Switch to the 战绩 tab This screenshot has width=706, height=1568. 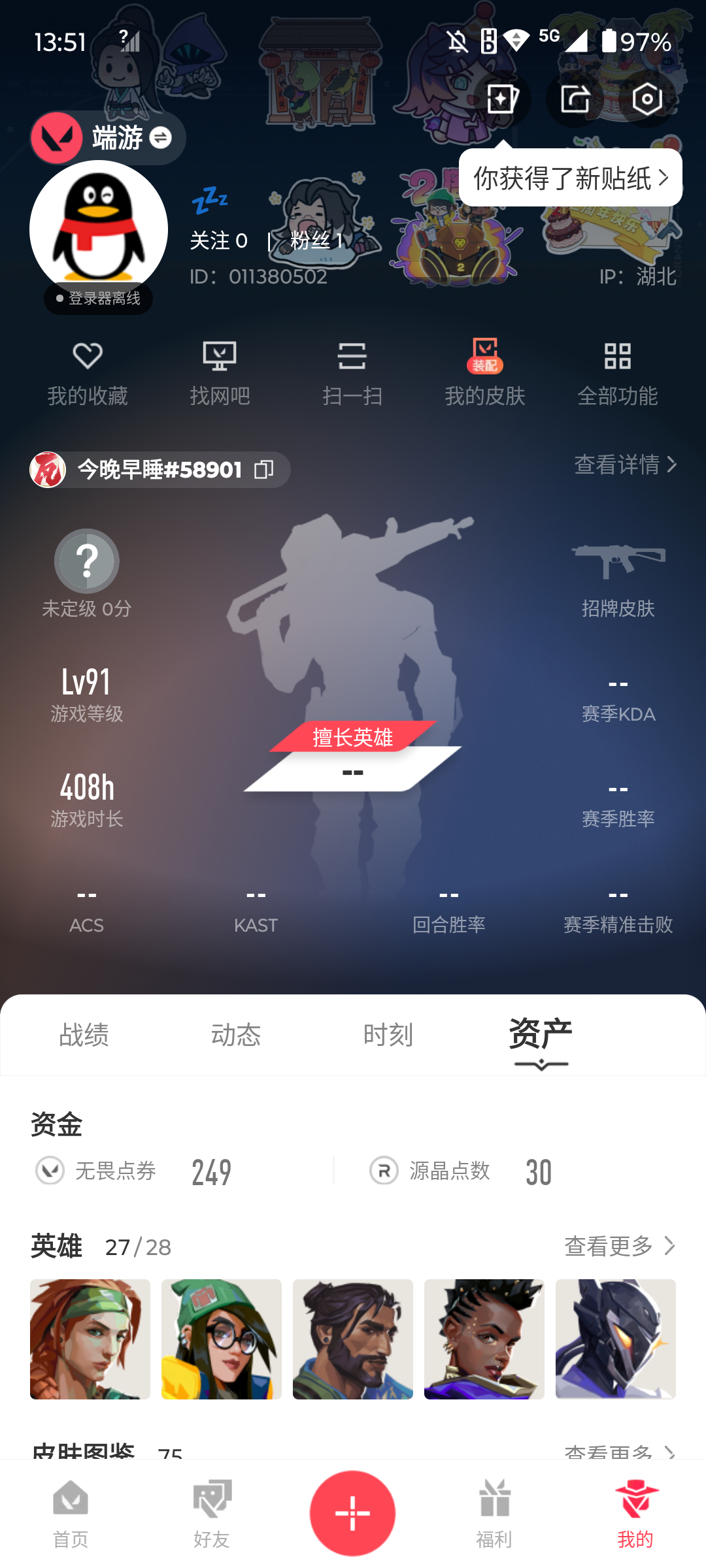84,1035
